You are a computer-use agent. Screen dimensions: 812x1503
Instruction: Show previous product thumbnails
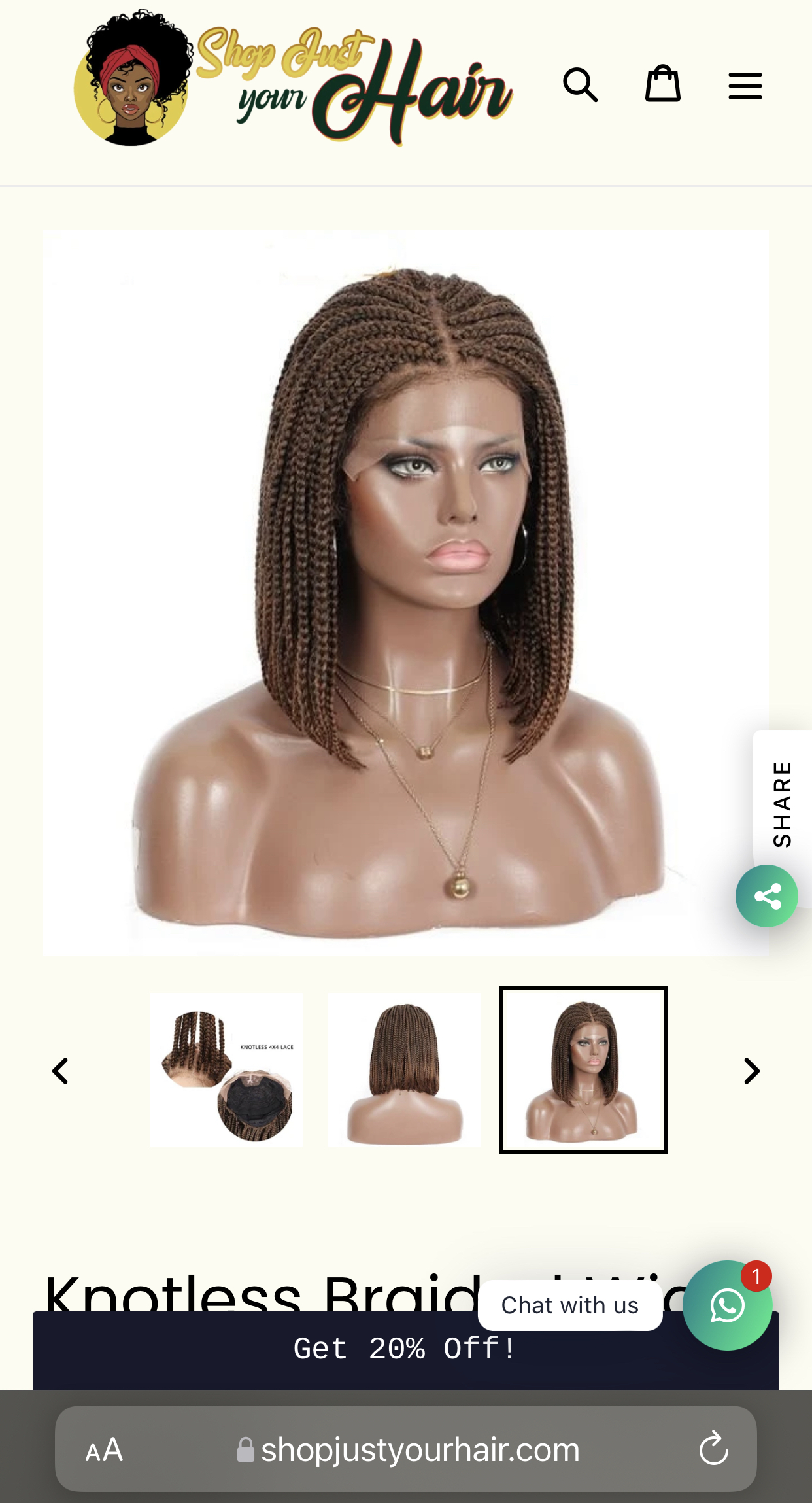tap(60, 1071)
